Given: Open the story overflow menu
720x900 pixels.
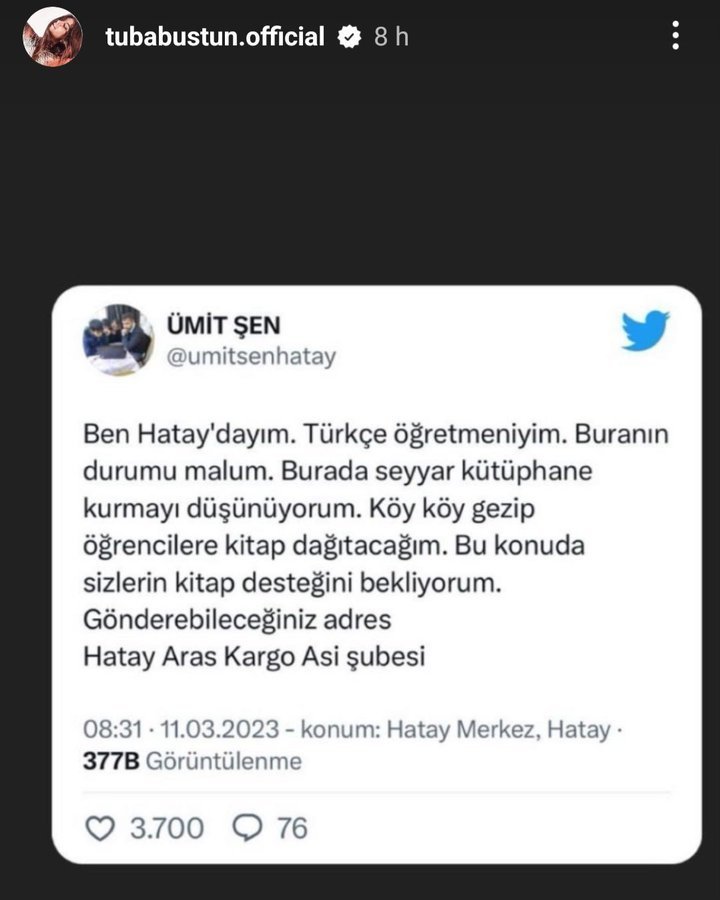Looking at the screenshot, I should click(x=677, y=36).
